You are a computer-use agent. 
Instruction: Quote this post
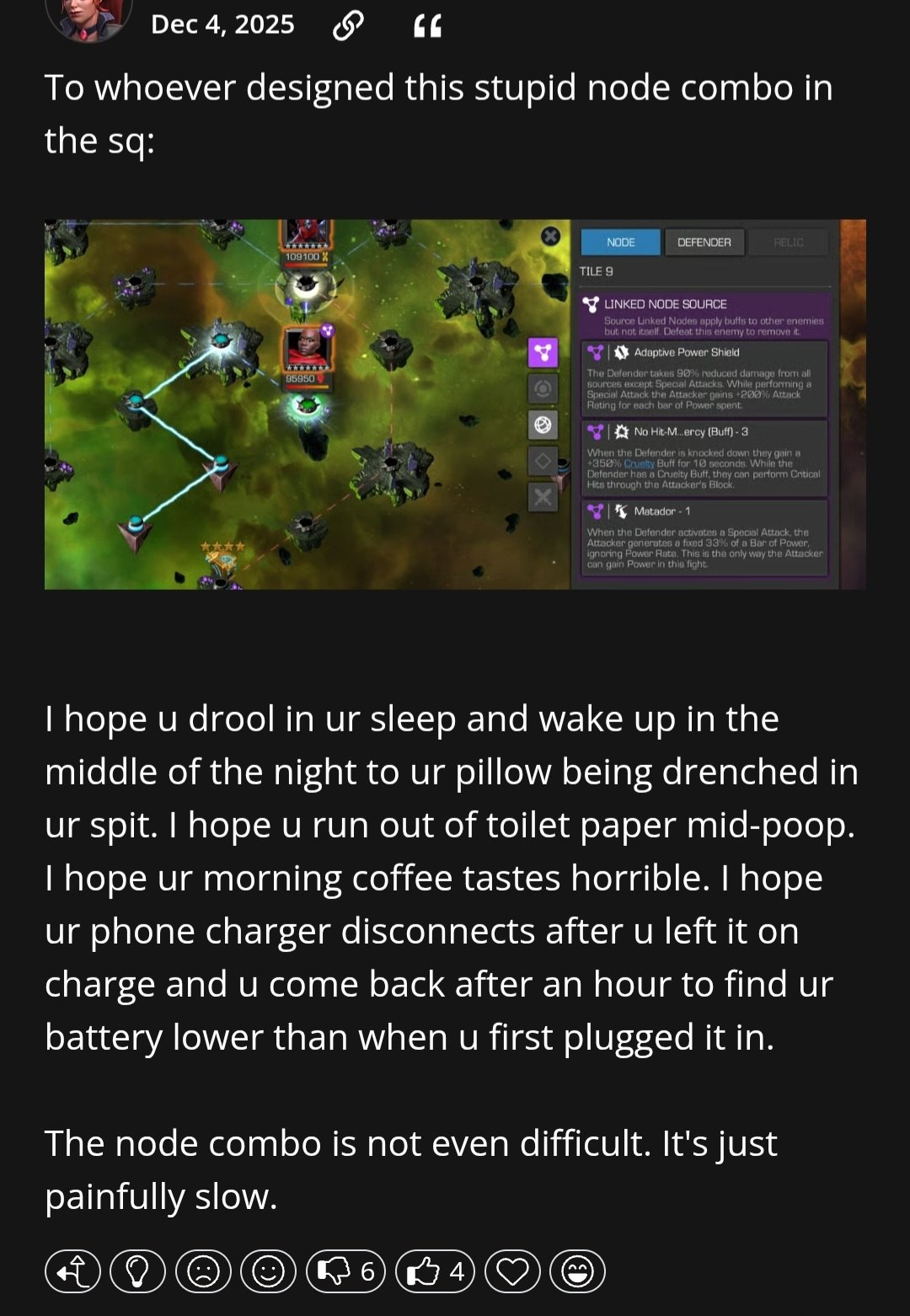428,27
